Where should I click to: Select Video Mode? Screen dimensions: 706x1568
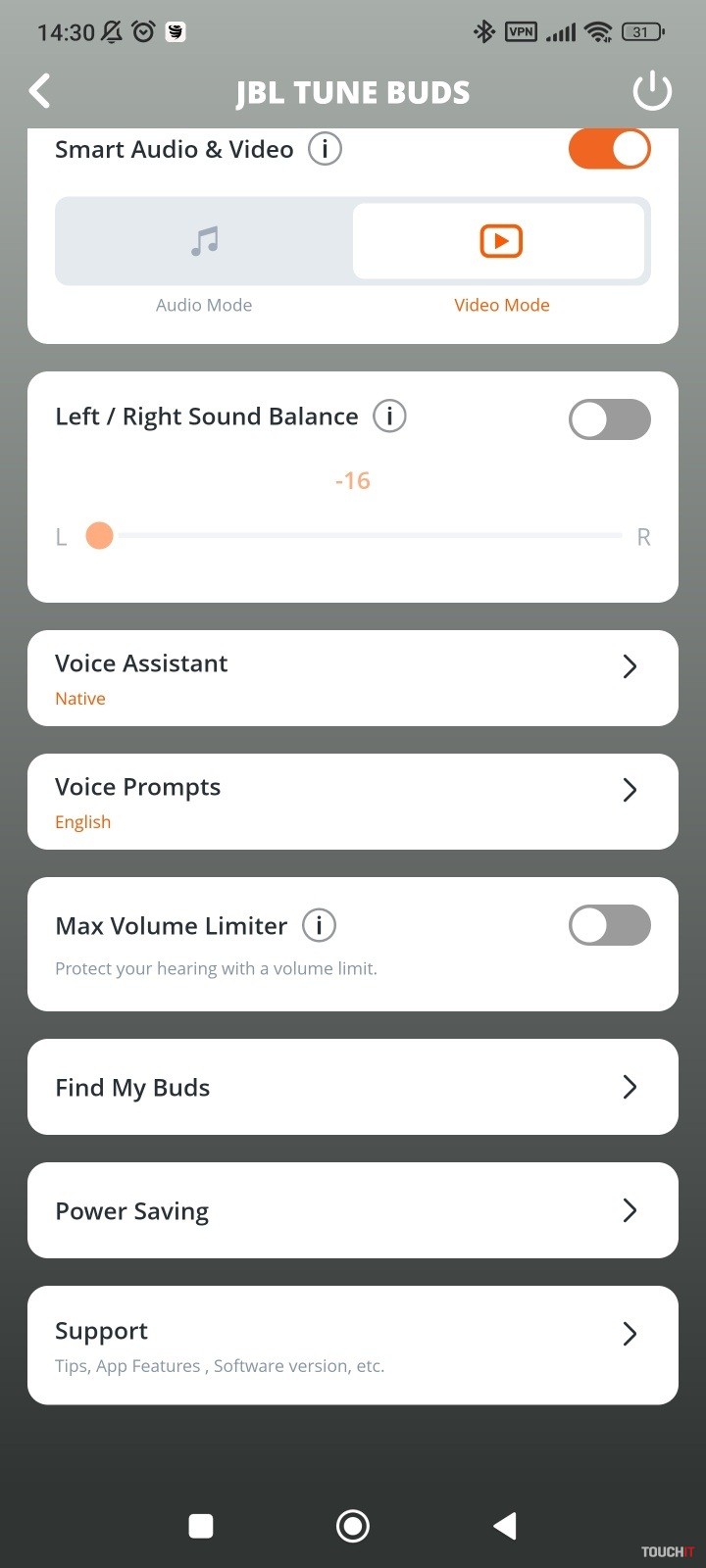pos(500,241)
